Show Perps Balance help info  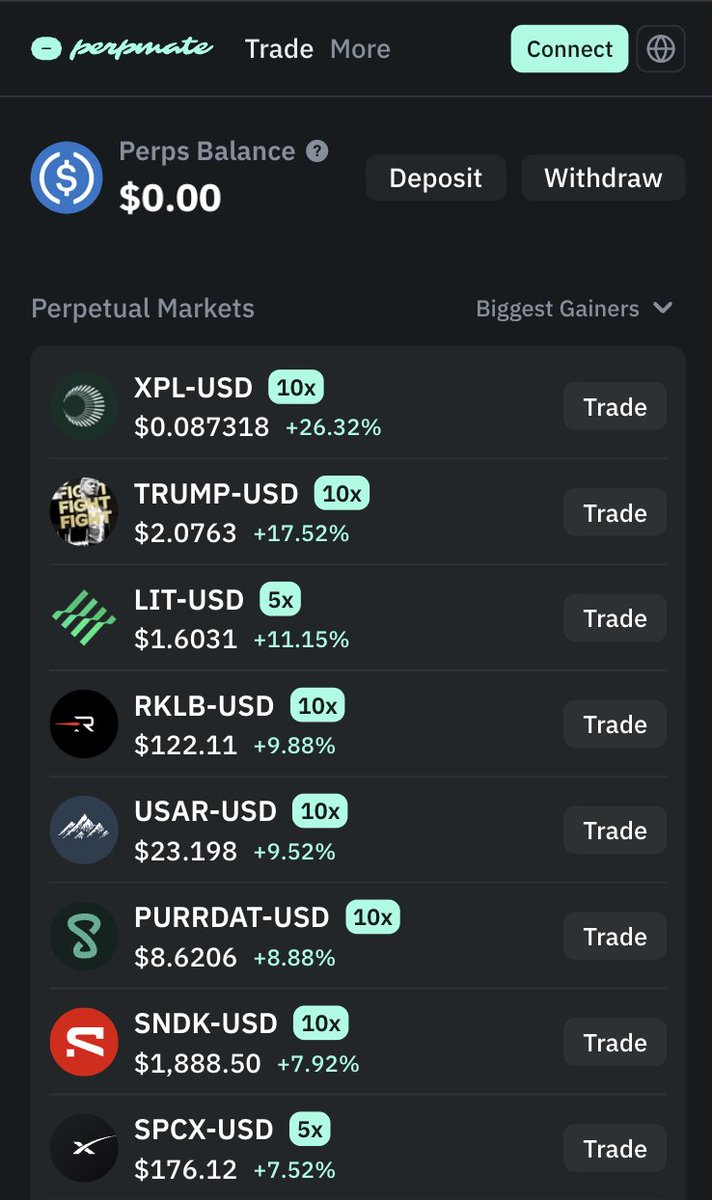point(317,152)
